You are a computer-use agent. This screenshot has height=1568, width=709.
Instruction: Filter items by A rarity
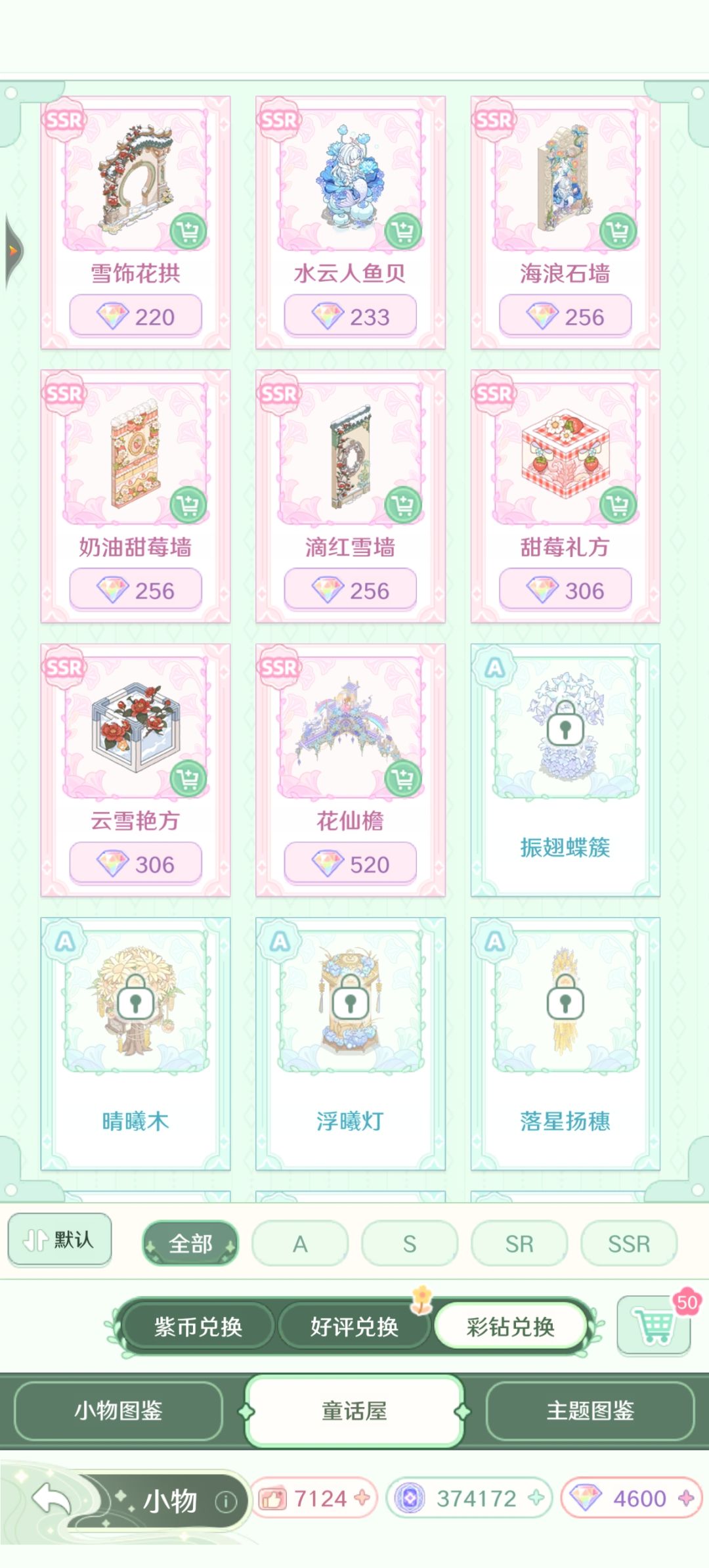tap(300, 1243)
